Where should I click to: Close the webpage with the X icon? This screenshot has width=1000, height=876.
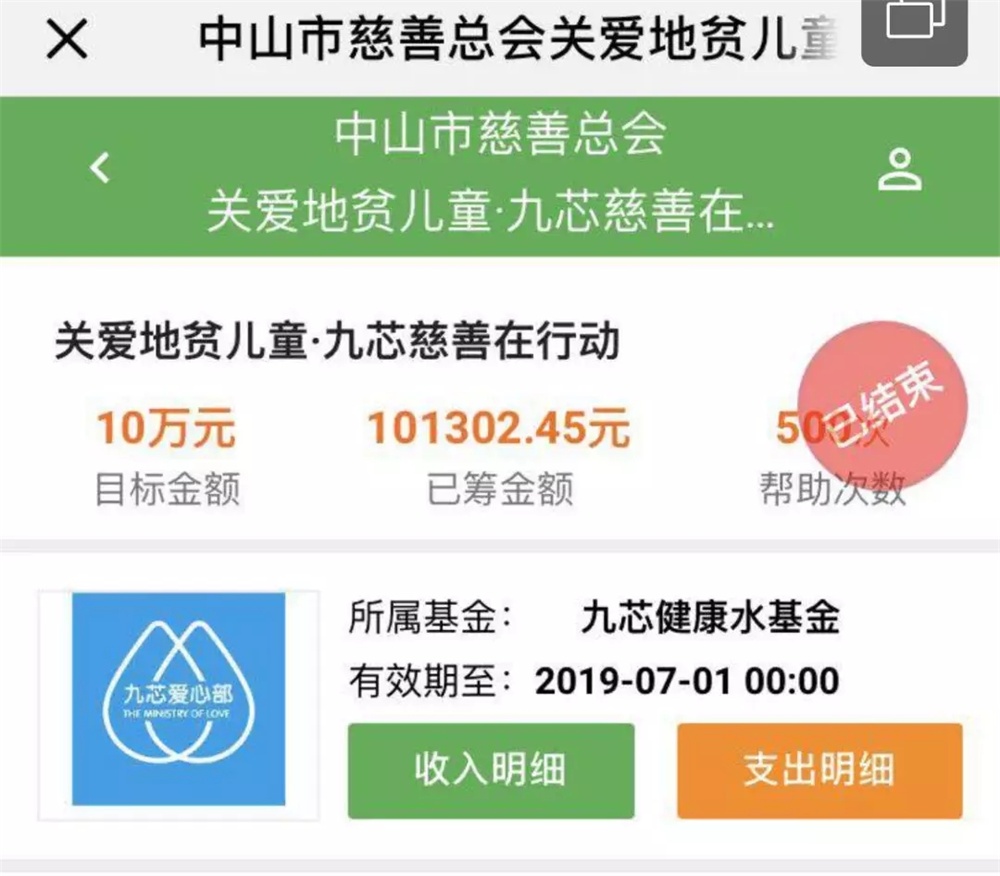tap(68, 40)
